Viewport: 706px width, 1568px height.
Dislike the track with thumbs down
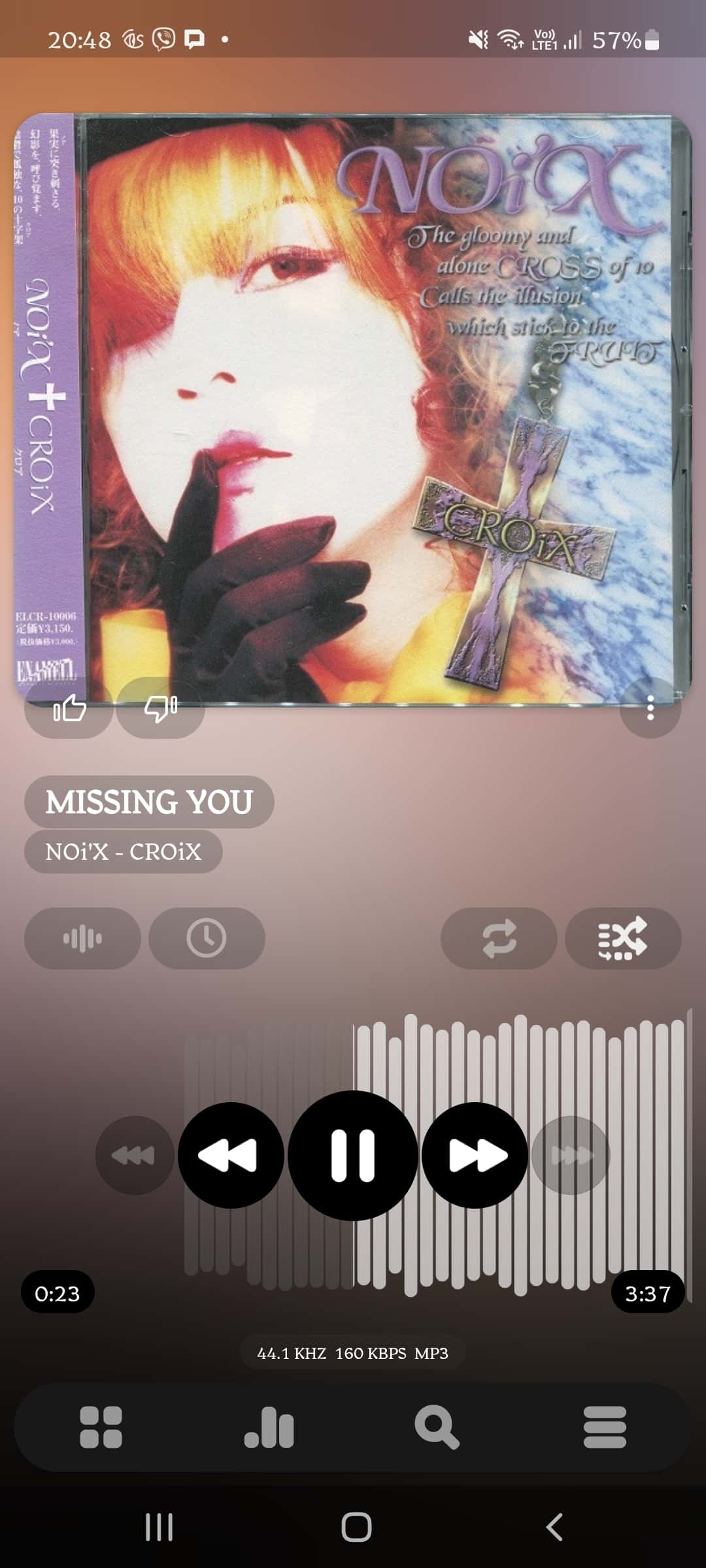click(x=160, y=708)
